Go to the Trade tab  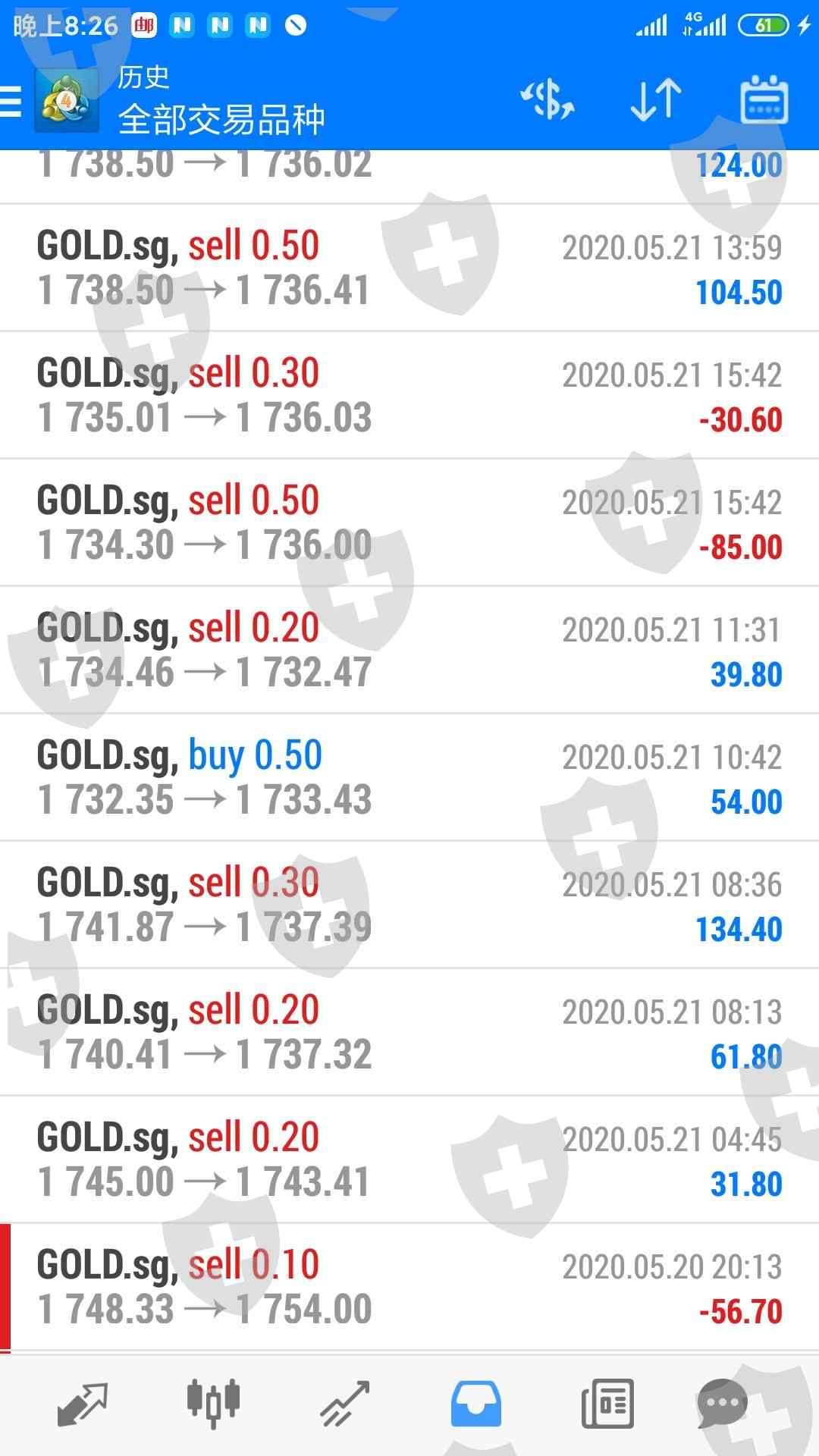[x=344, y=1404]
